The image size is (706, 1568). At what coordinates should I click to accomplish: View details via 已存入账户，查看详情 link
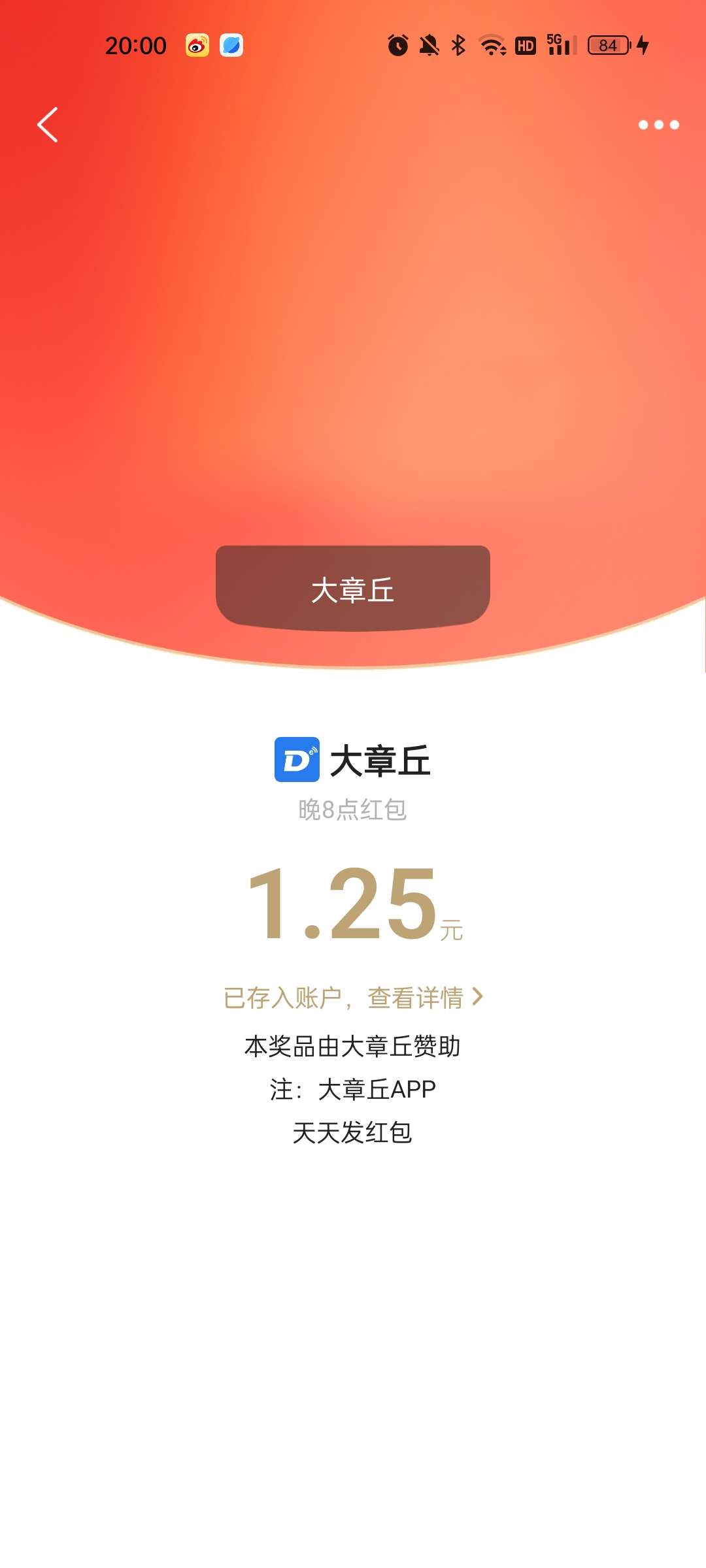[x=353, y=998]
